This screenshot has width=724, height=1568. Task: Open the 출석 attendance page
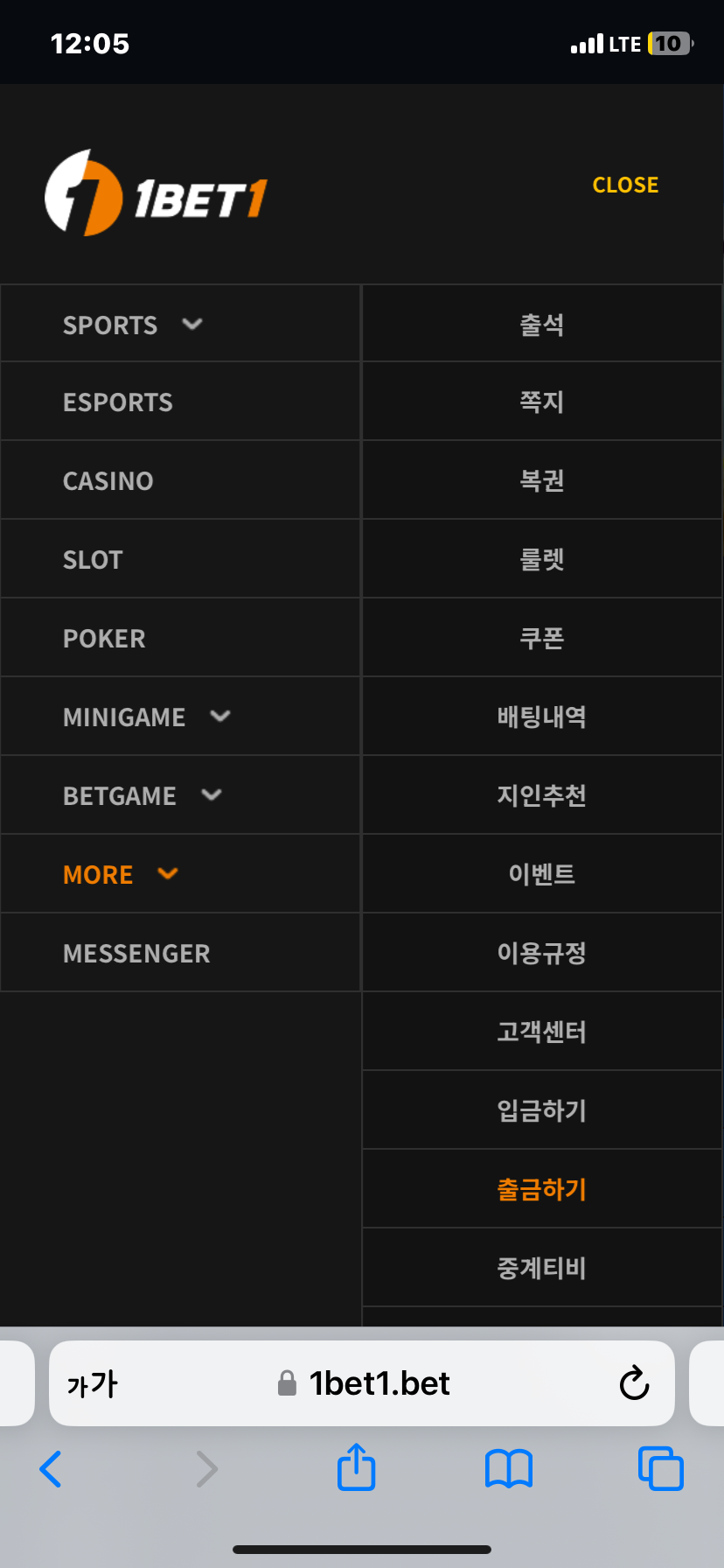(542, 324)
